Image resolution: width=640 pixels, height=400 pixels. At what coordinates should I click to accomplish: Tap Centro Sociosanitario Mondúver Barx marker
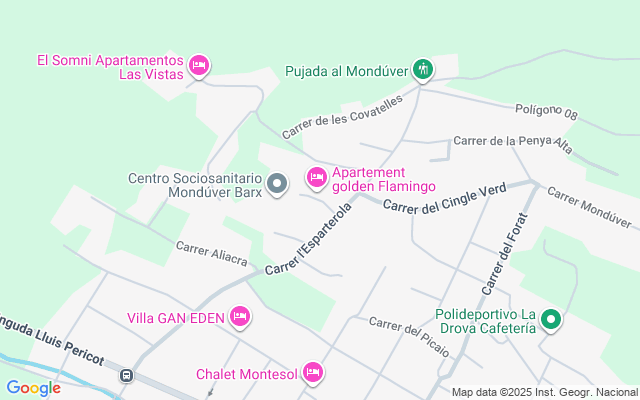[278, 183]
